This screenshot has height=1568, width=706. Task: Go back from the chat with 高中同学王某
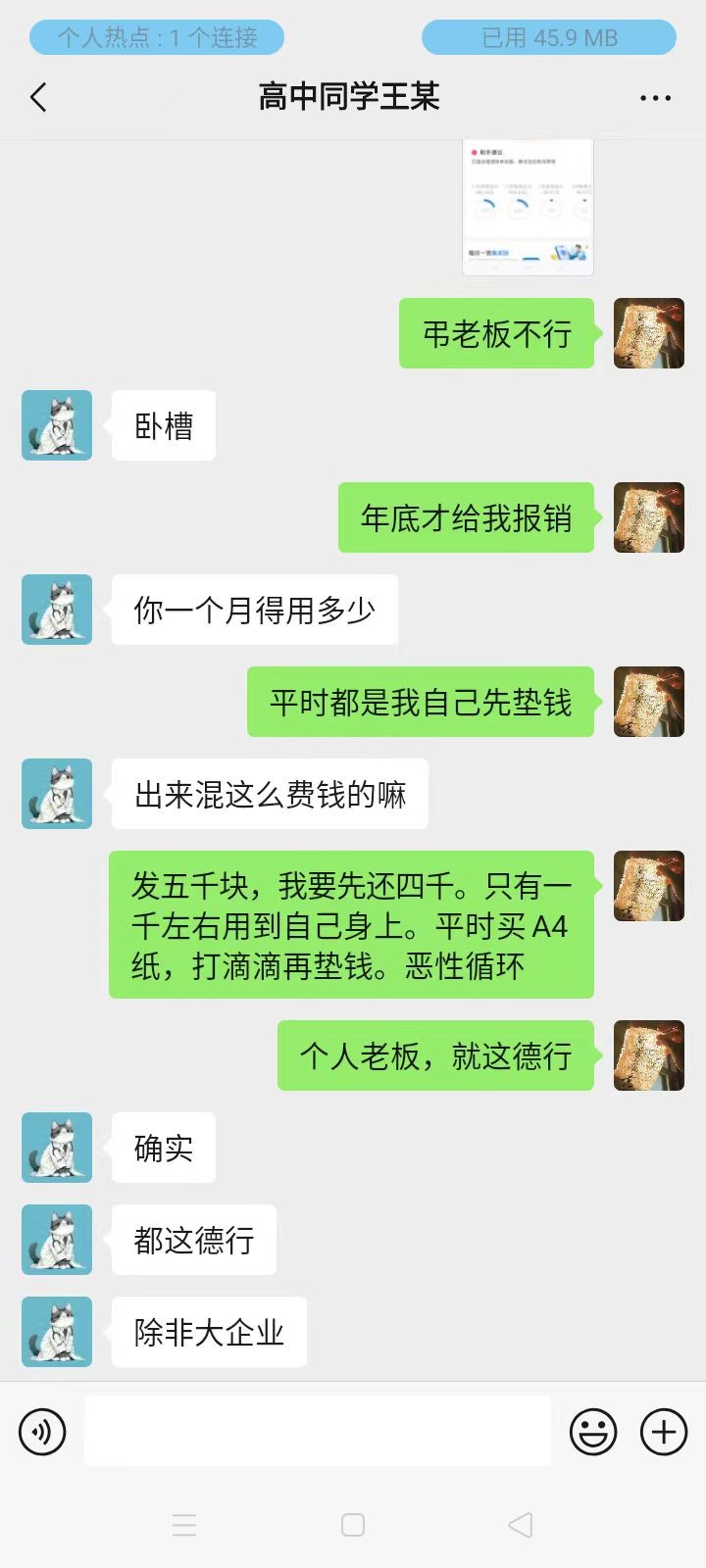pos(39,97)
